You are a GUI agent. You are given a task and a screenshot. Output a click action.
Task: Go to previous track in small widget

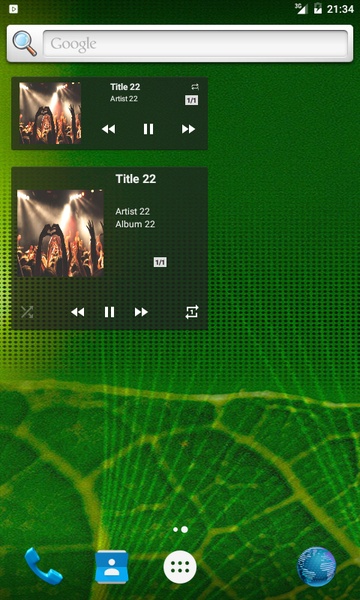(109, 129)
